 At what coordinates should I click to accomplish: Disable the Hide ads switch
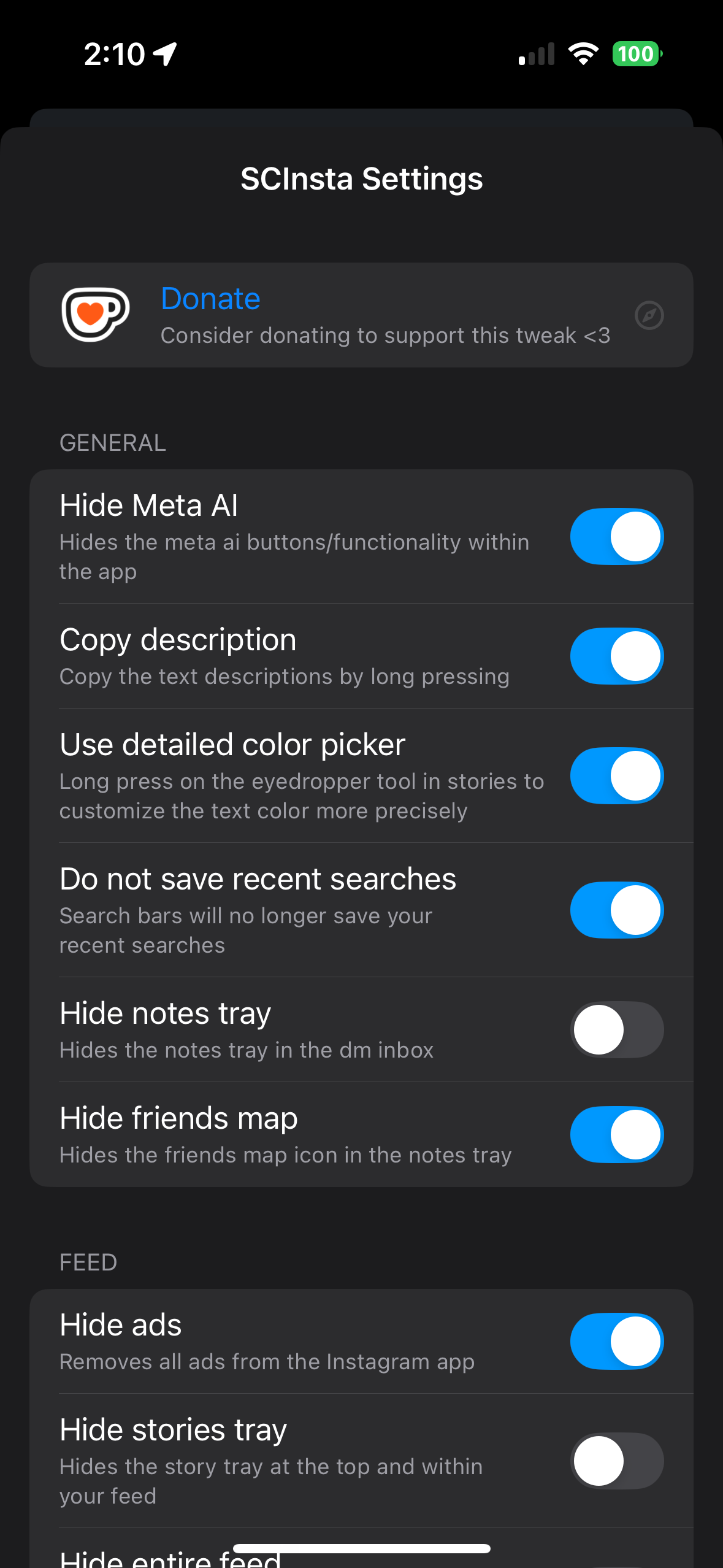click(x=616, y=1341)
